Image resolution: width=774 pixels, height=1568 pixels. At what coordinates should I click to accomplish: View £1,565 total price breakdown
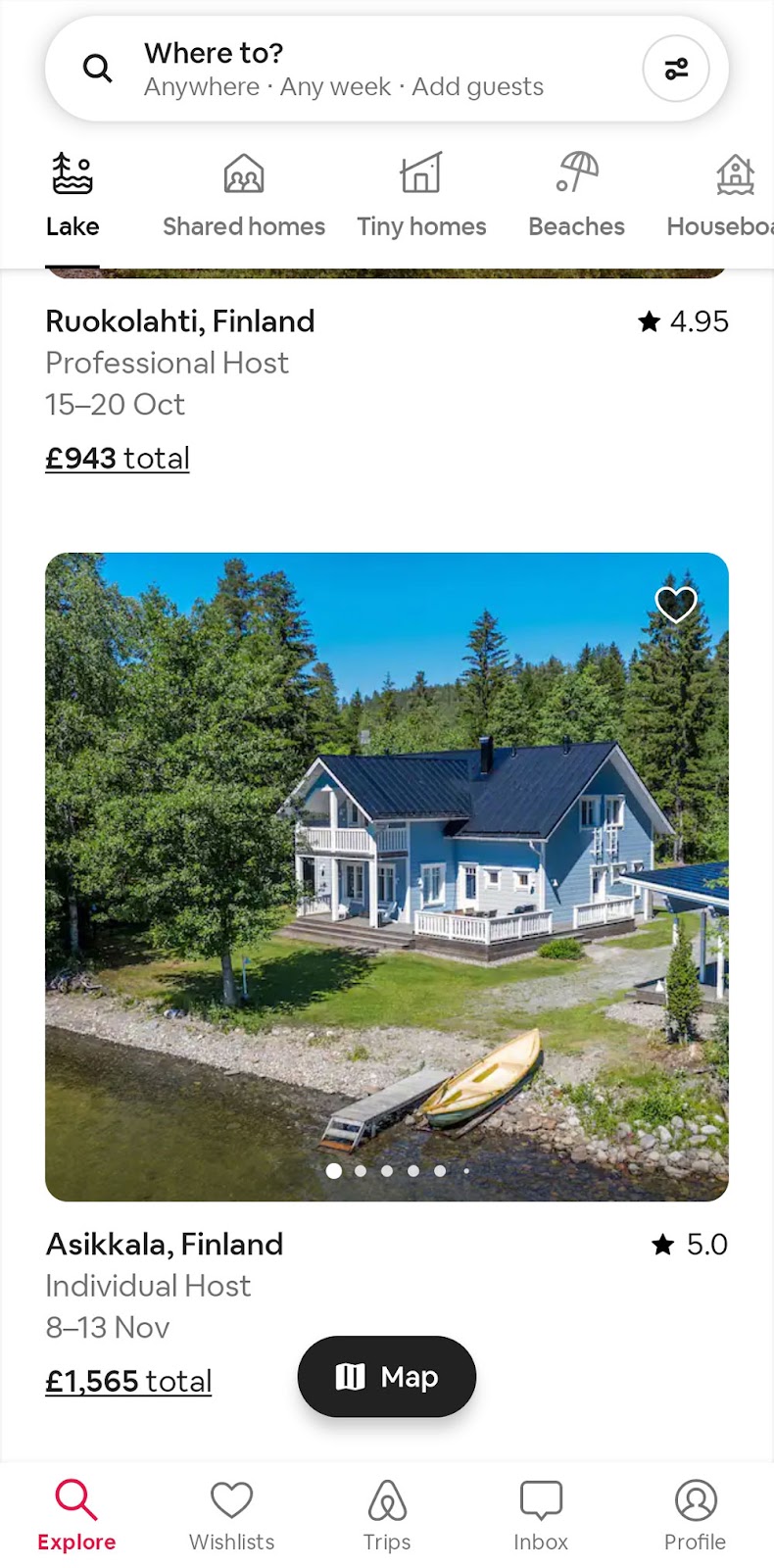click(128, 1382)
